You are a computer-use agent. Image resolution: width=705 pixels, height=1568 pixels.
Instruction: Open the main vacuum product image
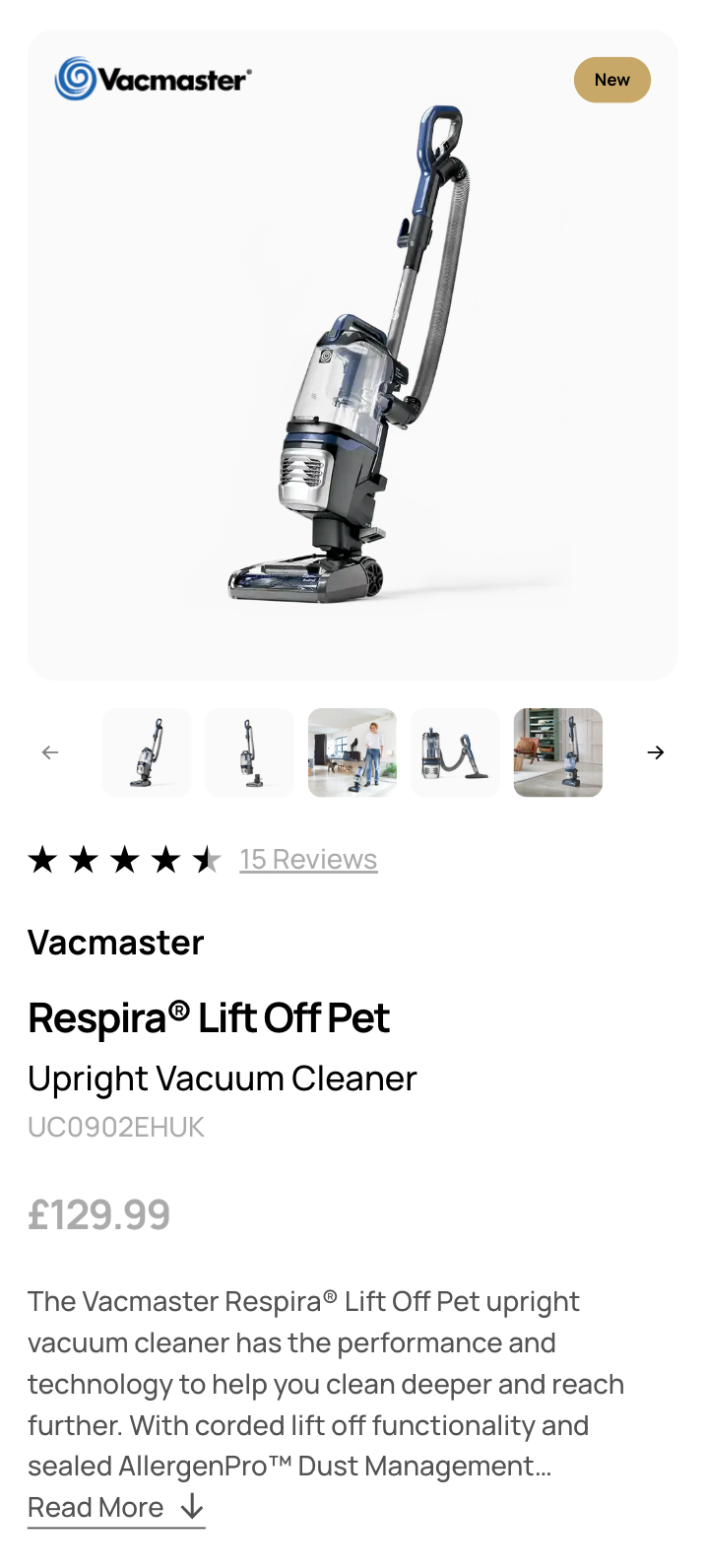tap(352, 355)
